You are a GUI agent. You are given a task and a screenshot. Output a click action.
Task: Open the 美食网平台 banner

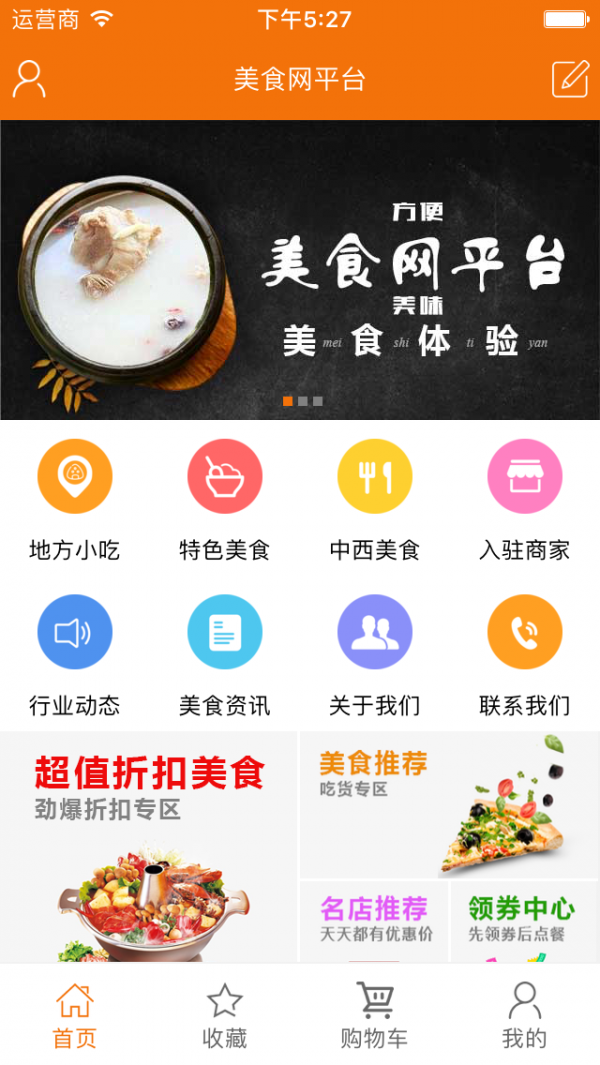coord(300,270)
